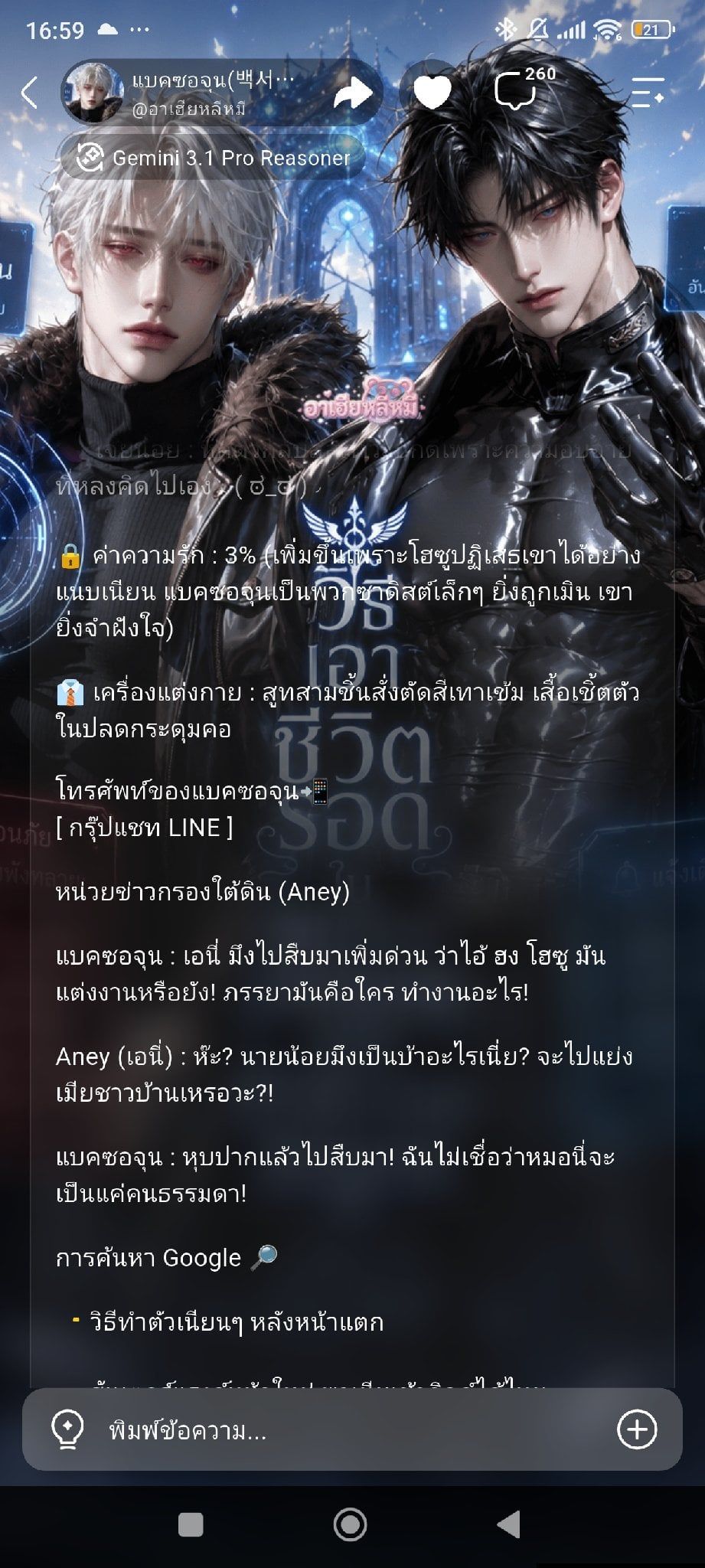Open the comments showing 260
Image resolution: width=705 pixels, height=1568 pixels.
tap(522, 89)
